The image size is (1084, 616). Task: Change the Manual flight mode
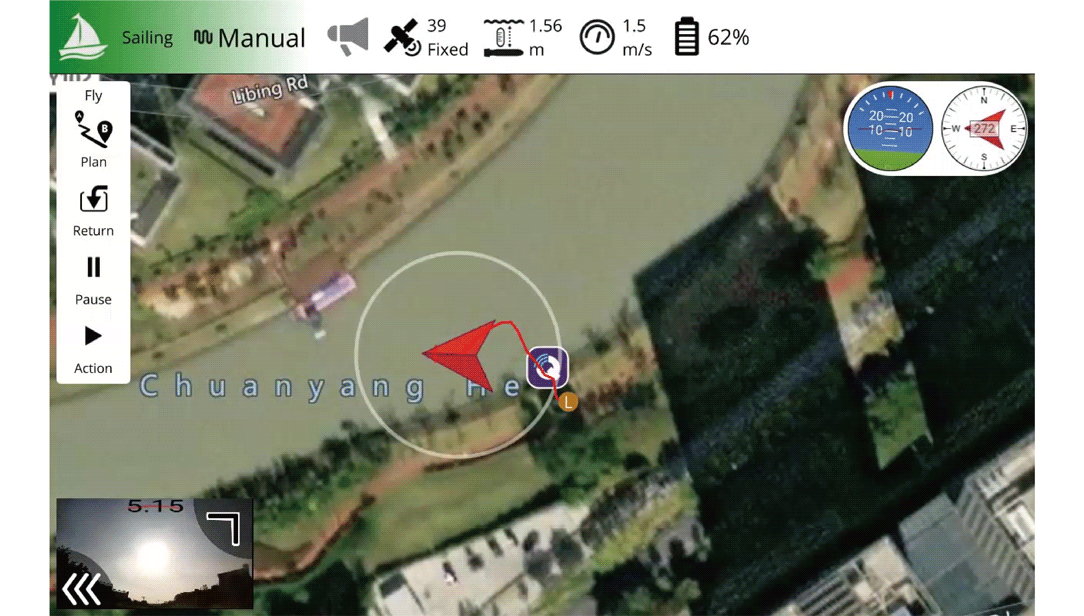pyautogui.click(x=250, y=38)
